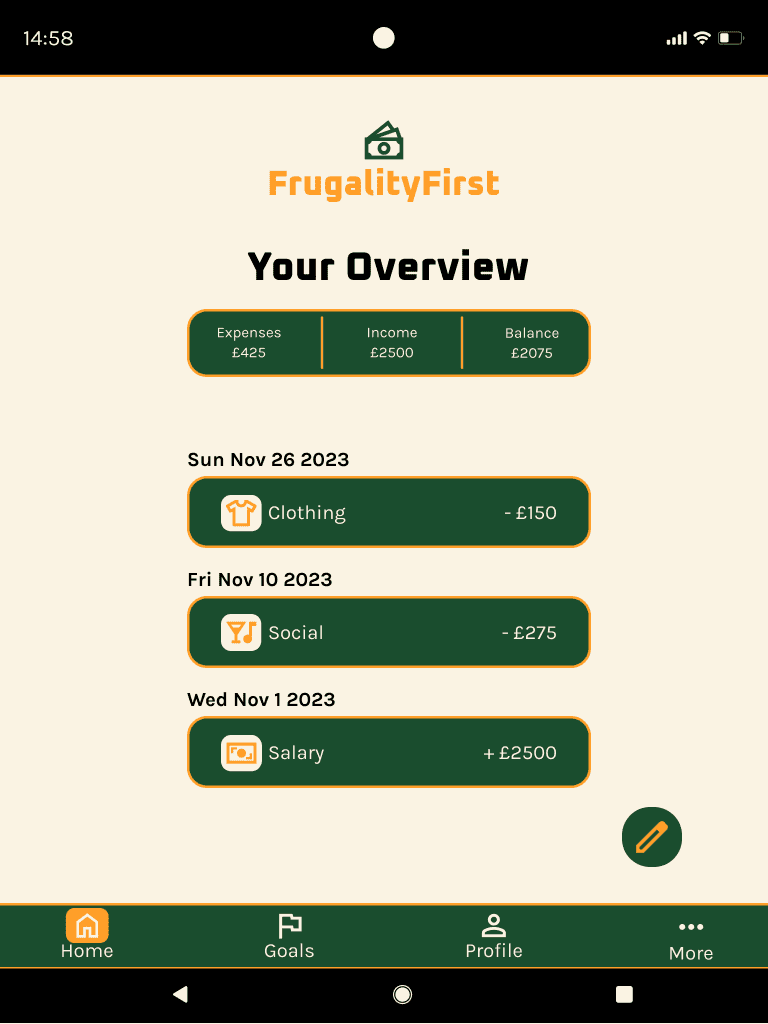This screenshot has height=1024, width=768.
Task: Tap the Balance £2075 summary section
Action: click(x=532, y=342)
